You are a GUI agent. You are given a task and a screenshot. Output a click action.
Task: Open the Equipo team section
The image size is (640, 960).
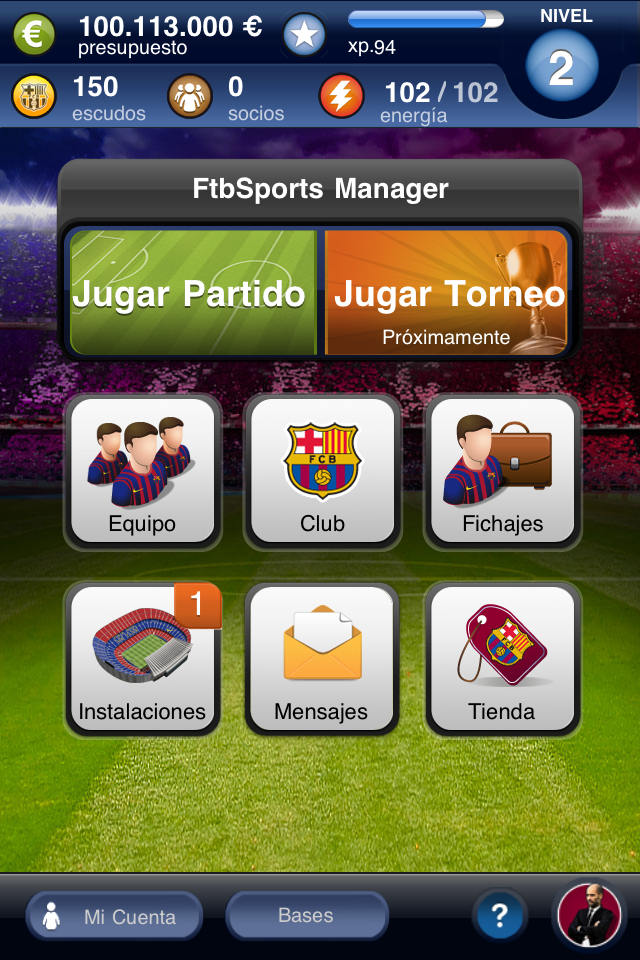142,471
